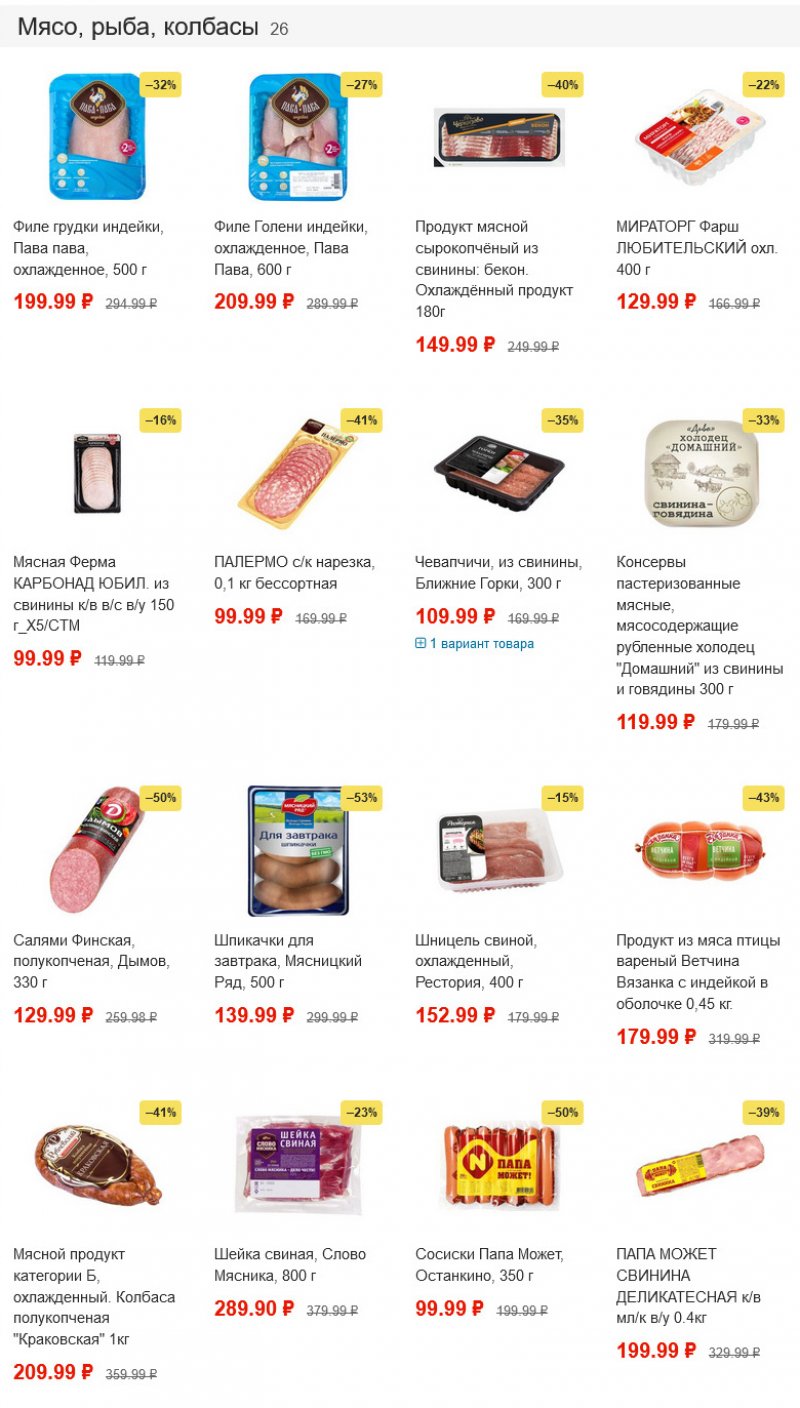This screenshot has width=800, height=1408.
Task: Open Шпикачки для завтрака Мясницкий Ряд
Action: 288,961
